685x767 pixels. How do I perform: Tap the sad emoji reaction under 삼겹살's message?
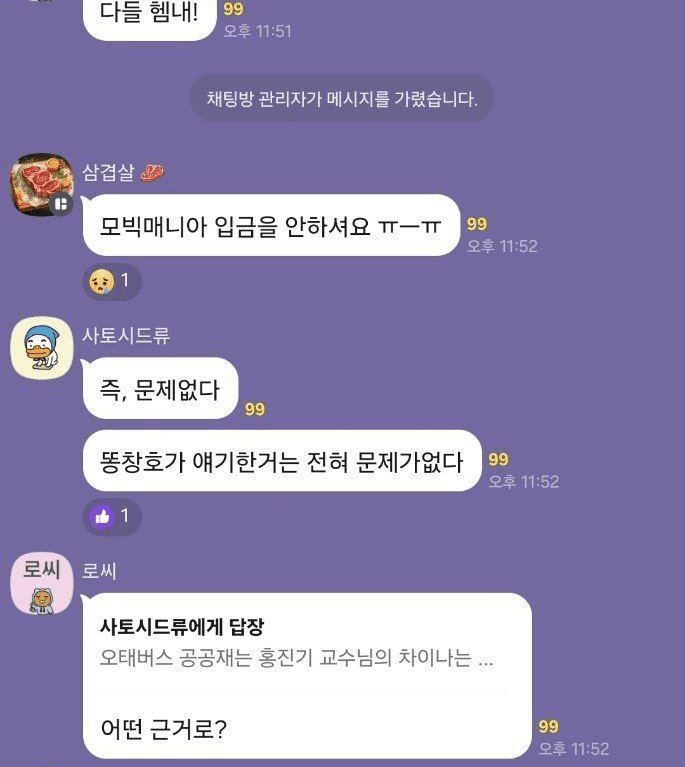[x=112, y=281]
